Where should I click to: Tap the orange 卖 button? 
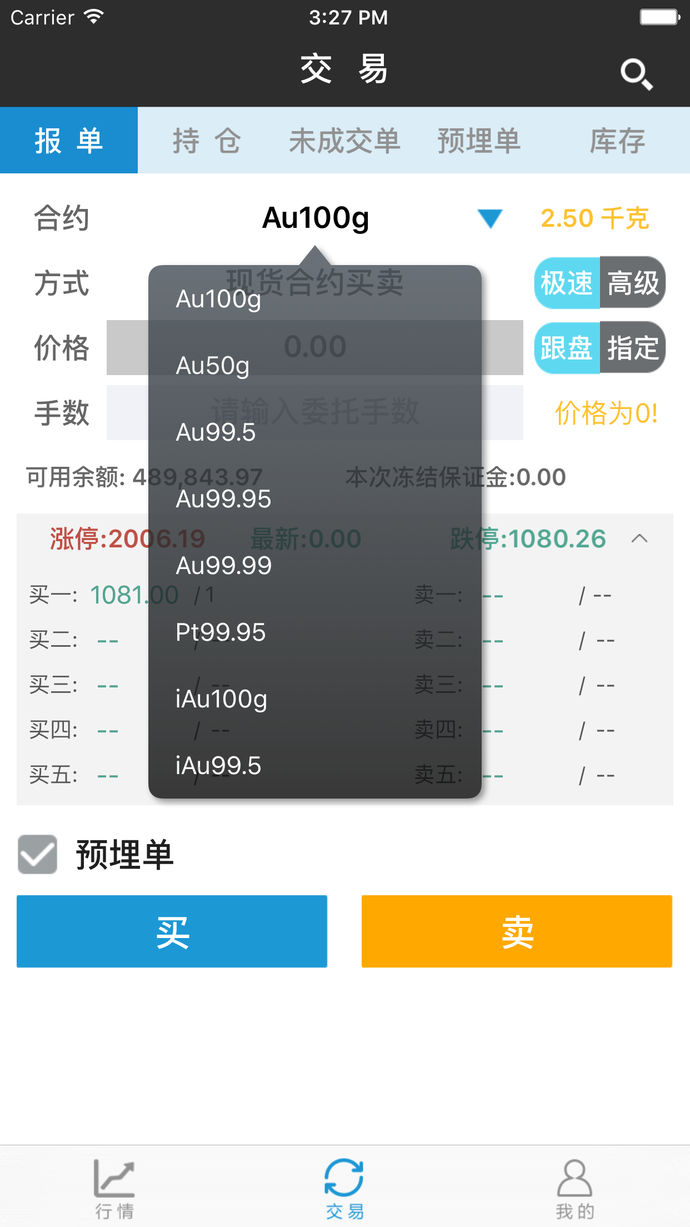[517, 931]
